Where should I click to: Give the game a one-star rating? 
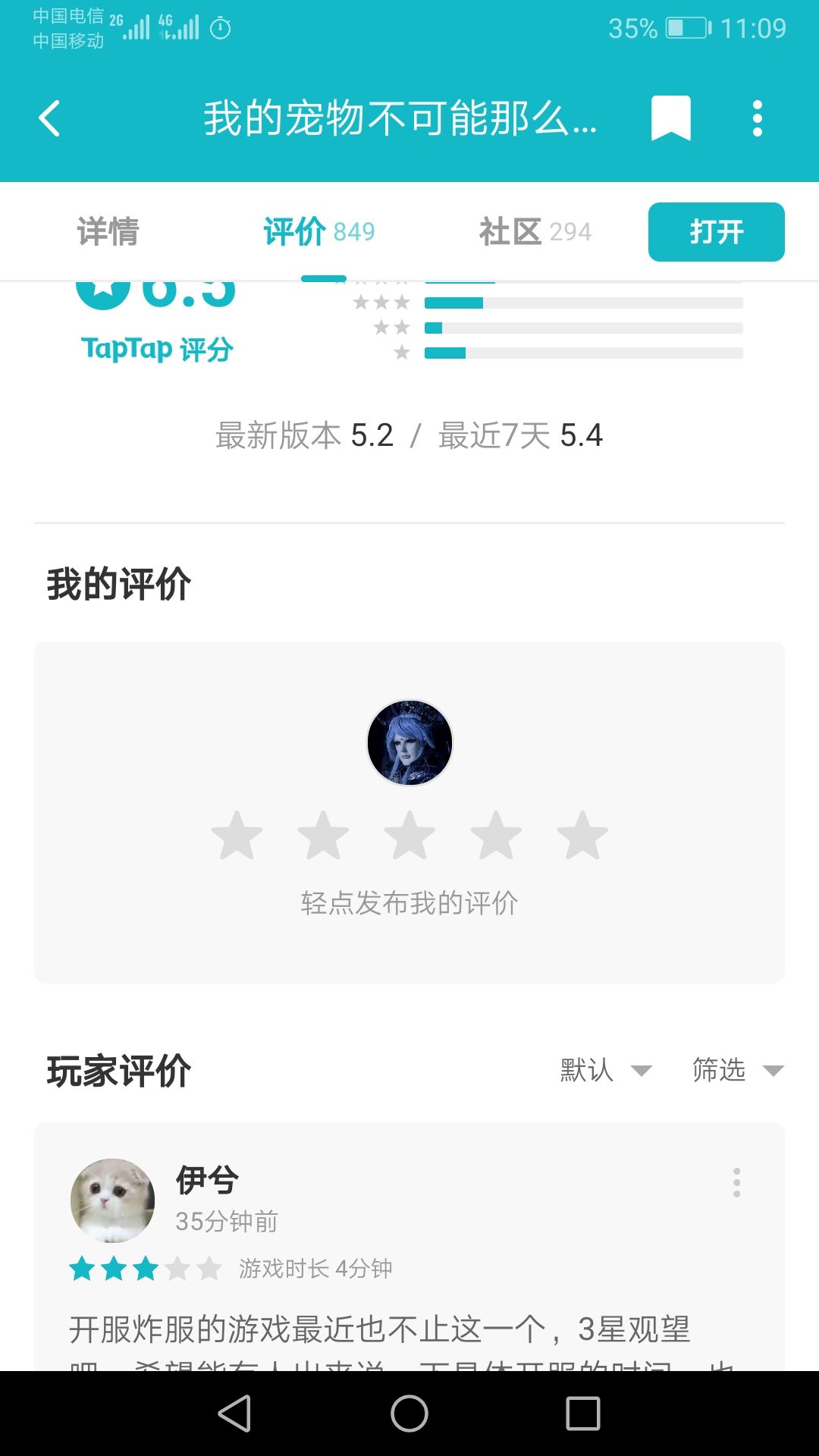coord(237,836)
